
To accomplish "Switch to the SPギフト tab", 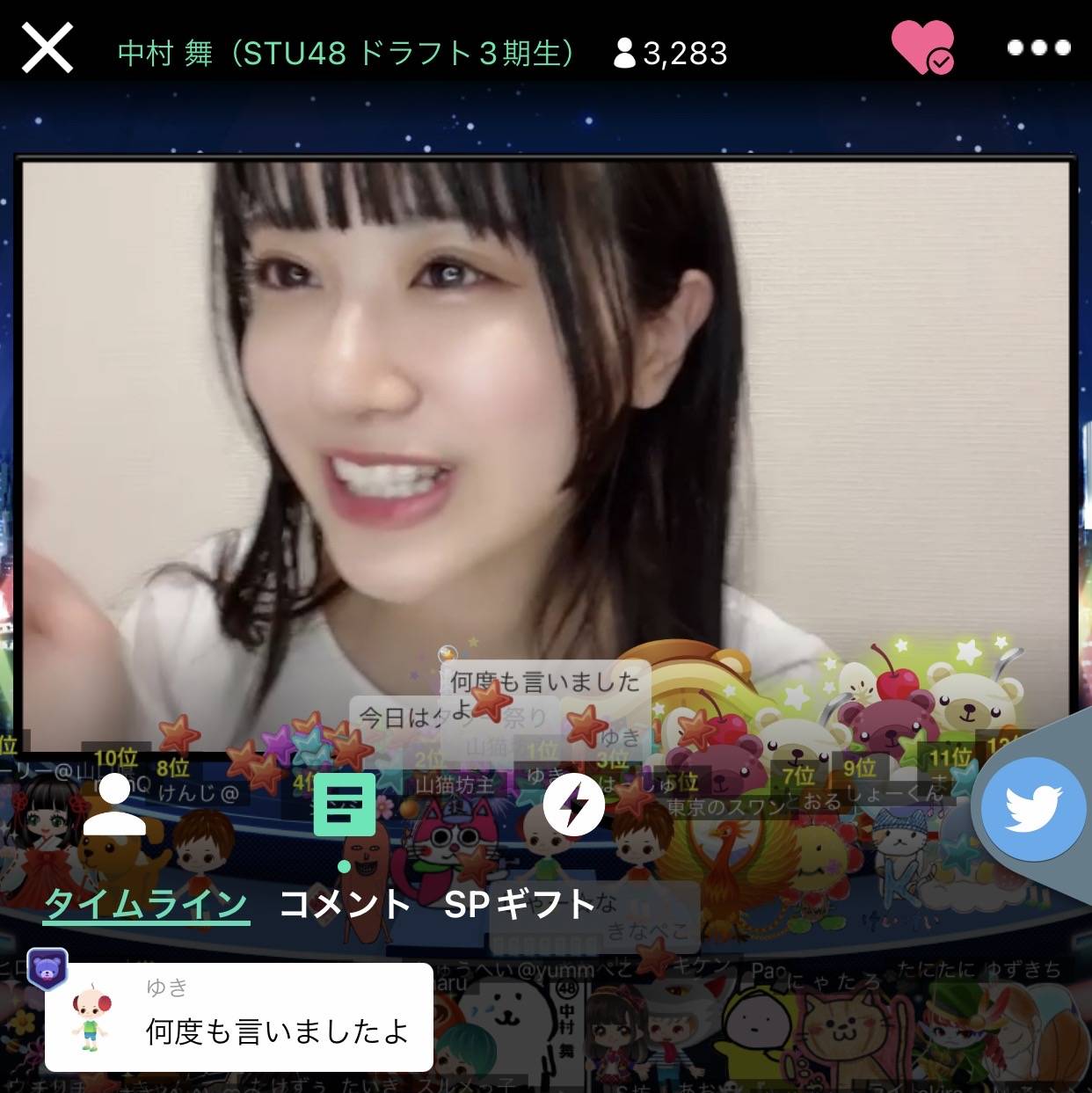I will click(x=520, y=904).
